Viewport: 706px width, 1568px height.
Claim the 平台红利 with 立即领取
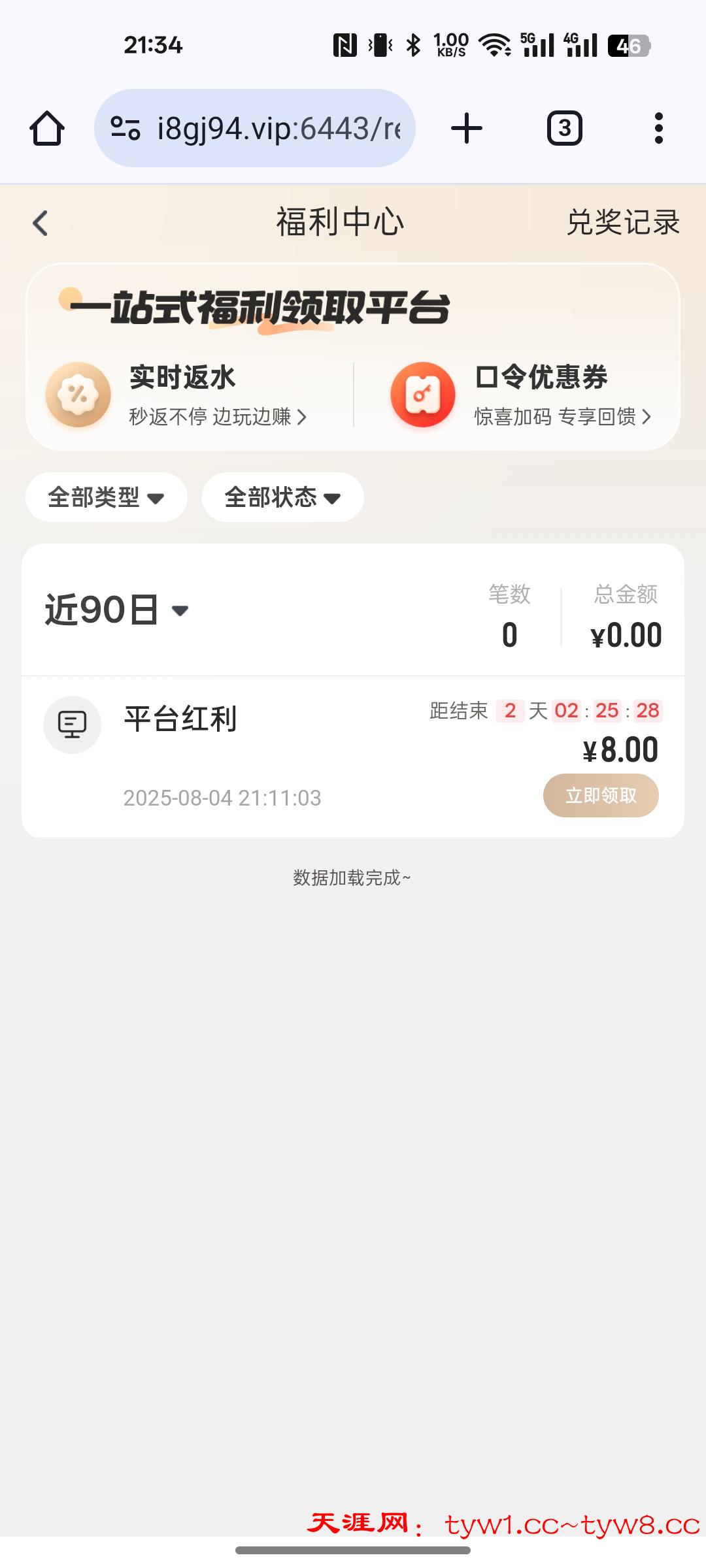pyautogui.click(x=600, y=795)
